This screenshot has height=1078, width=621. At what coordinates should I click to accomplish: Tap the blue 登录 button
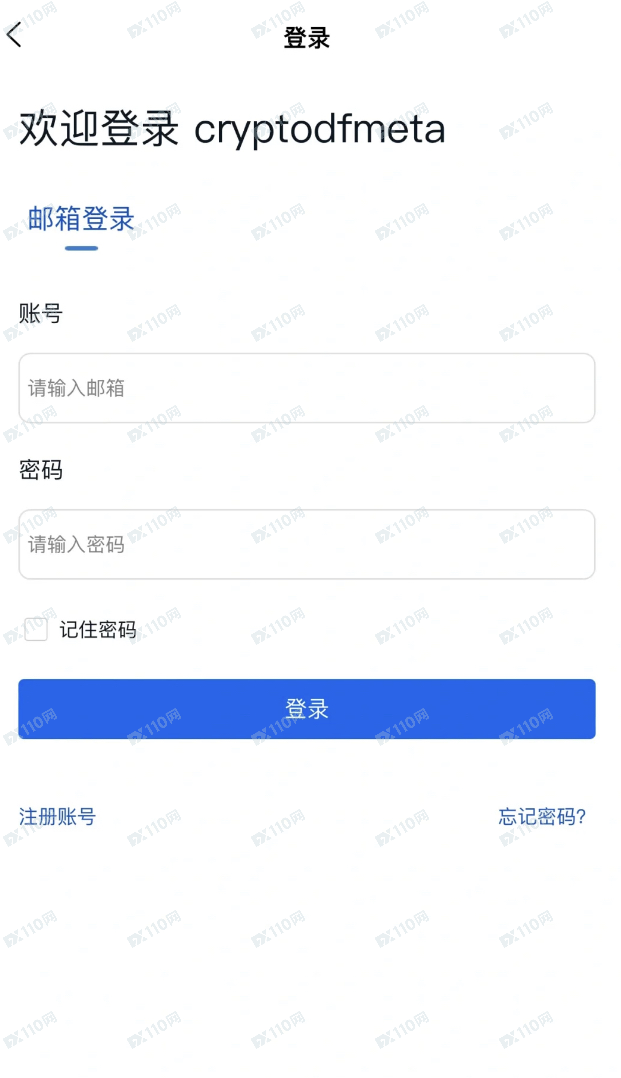point(307,709)
